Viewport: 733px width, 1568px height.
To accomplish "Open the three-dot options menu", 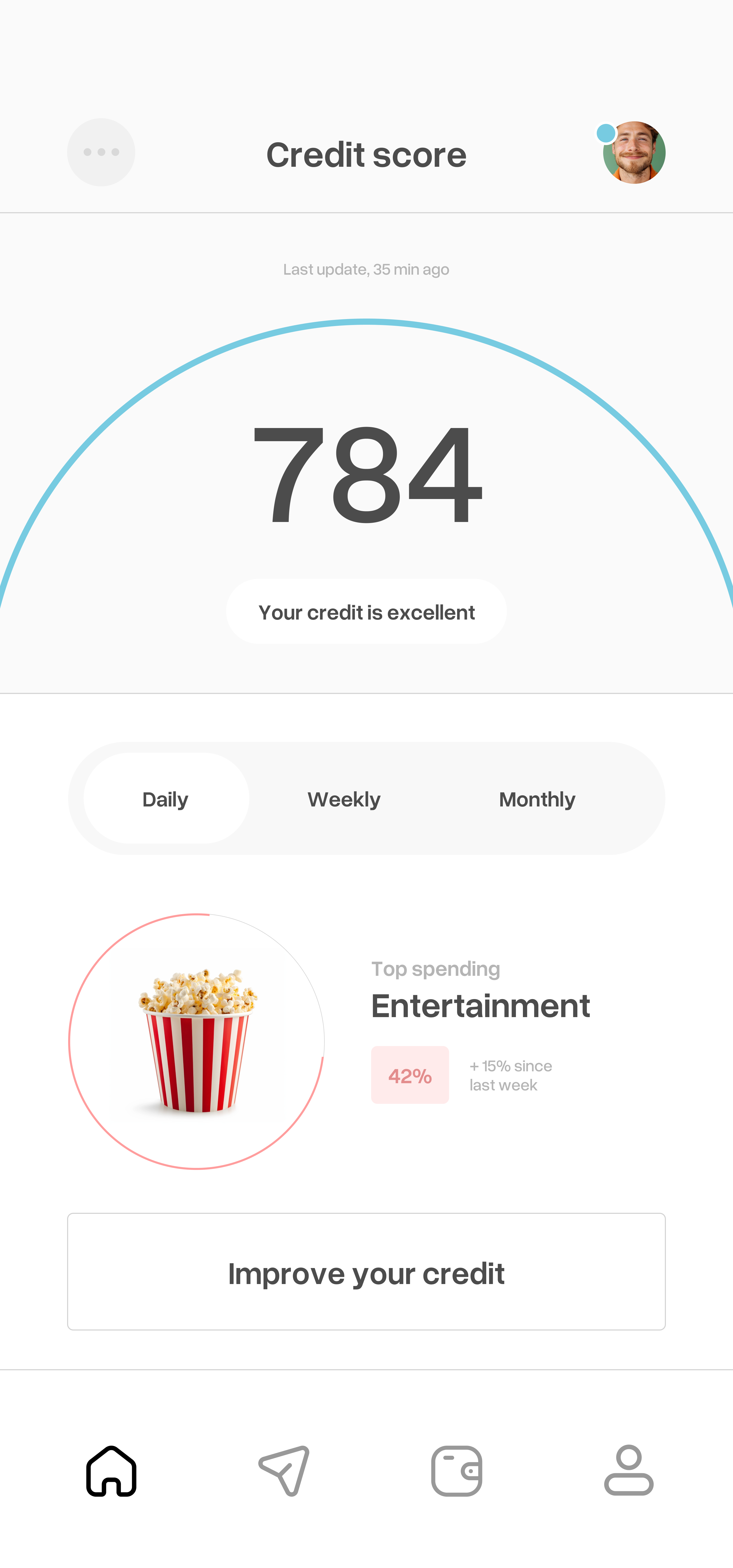I will [x=101, y=152].
